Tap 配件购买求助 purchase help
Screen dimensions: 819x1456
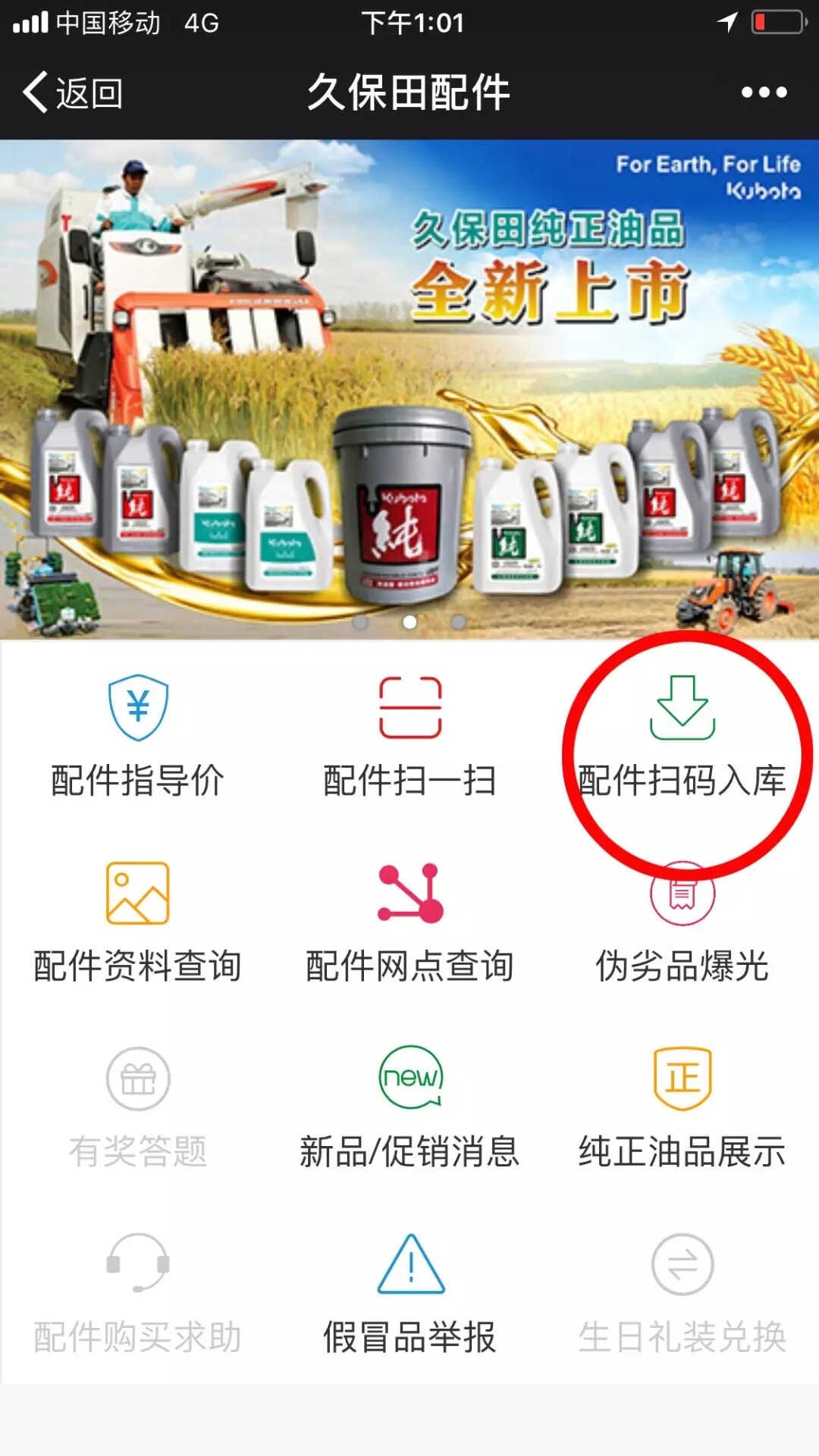click(x=137, y=1294)
